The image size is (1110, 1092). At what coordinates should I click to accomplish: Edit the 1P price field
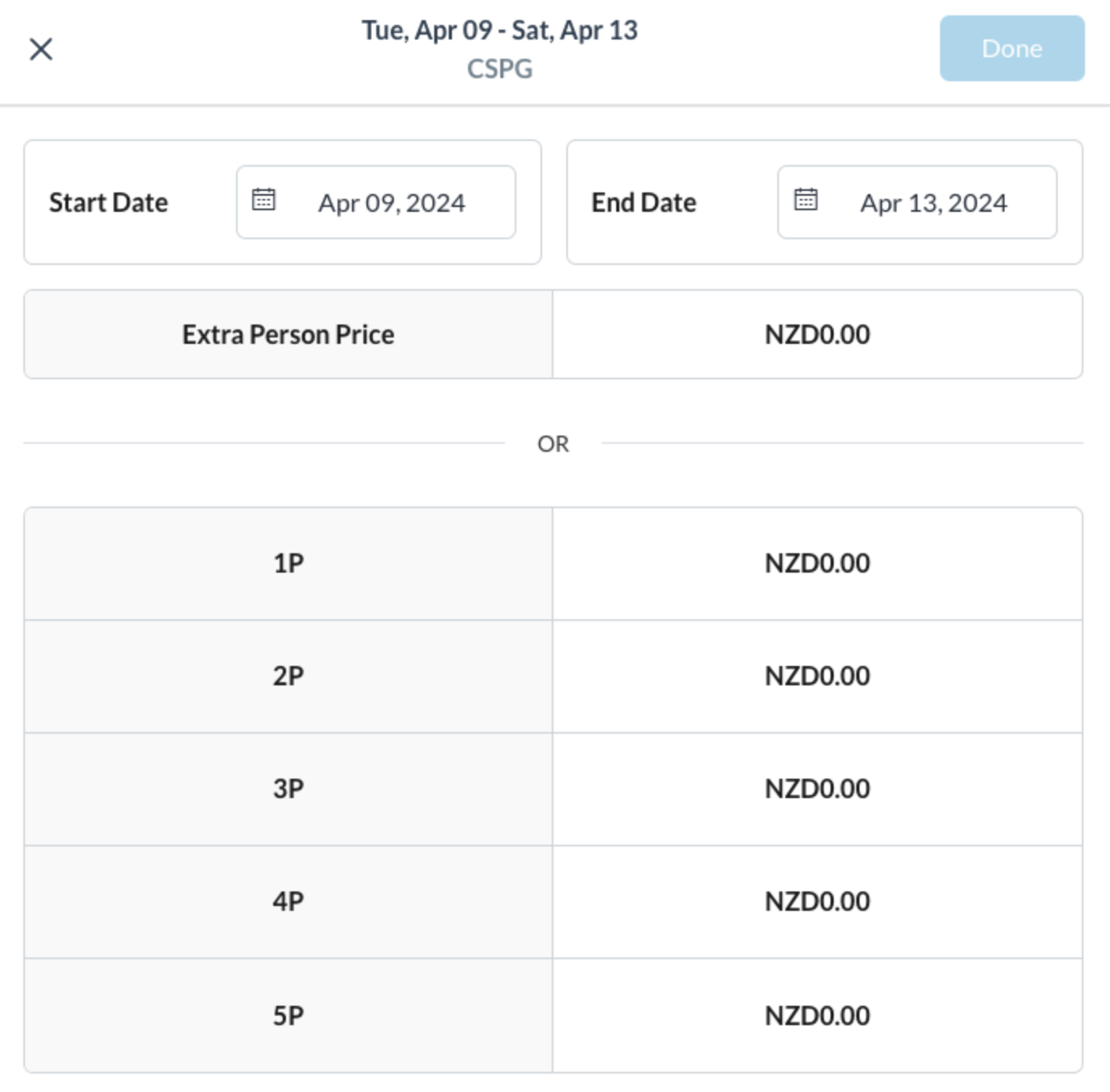817,563
